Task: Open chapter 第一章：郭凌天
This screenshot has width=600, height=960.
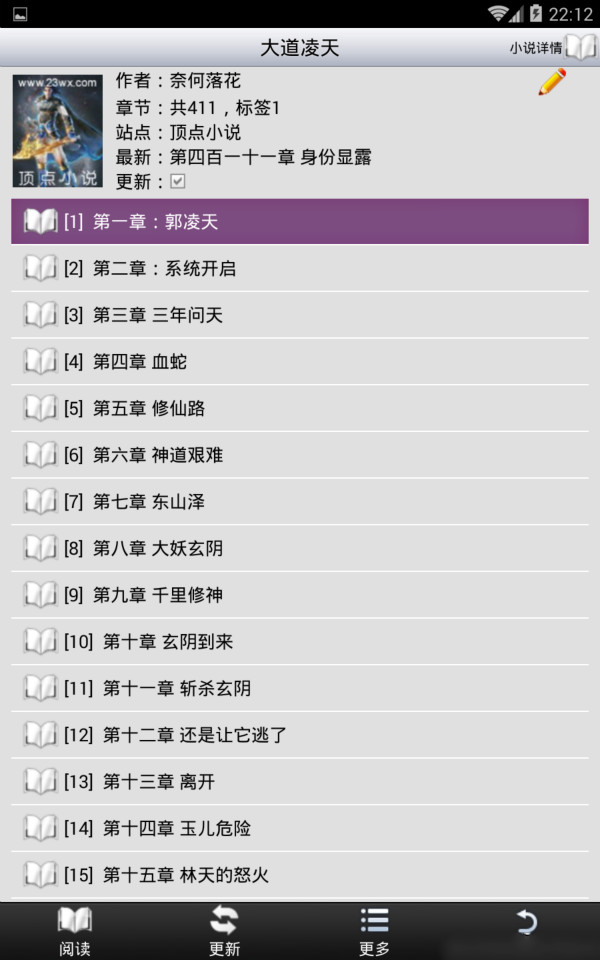Action: point(300,221)
